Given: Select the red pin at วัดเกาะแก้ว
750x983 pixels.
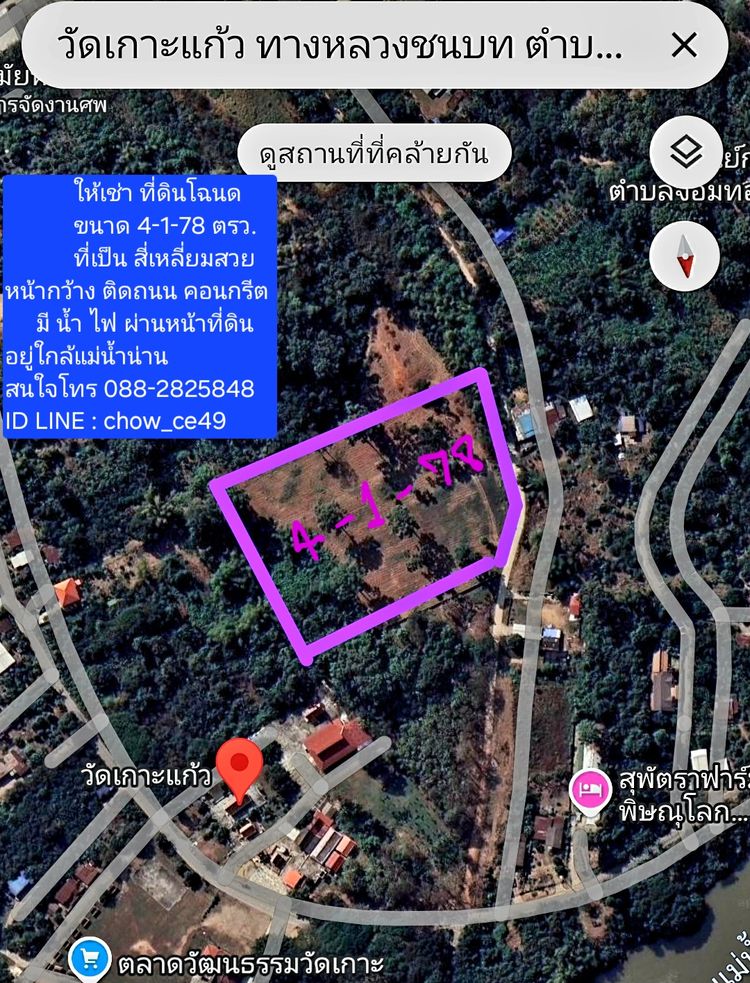Looking at the screenshot, I should 239,766.
